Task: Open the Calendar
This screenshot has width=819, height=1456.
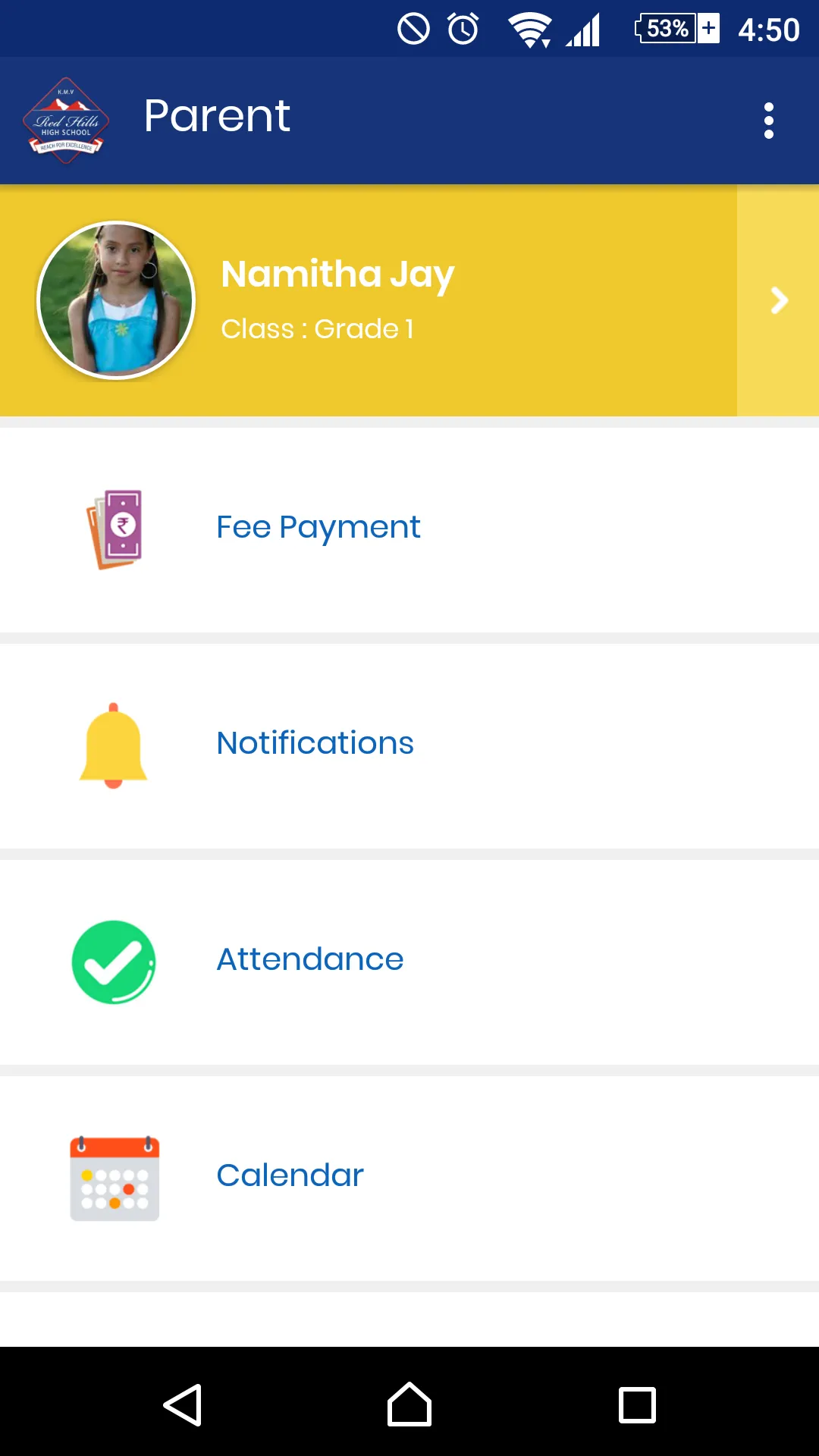Action: tap(409, 1178)
